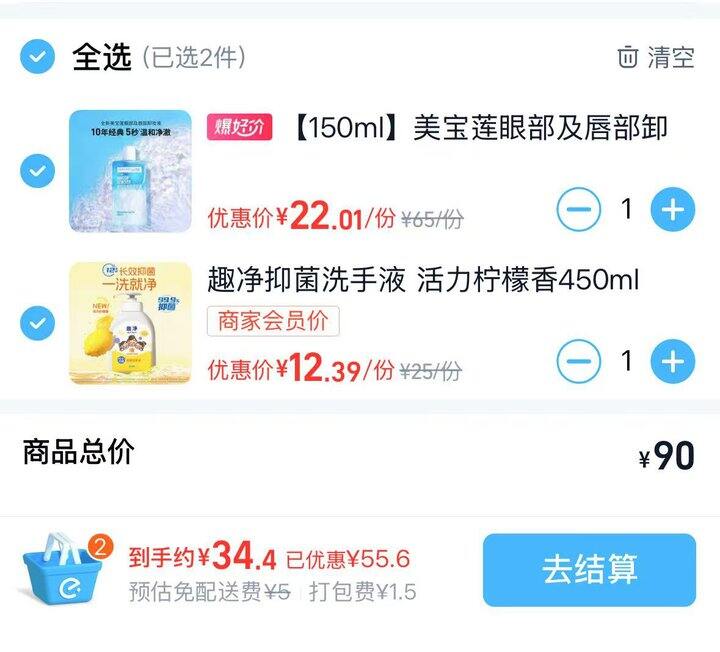Viewport: 720px width, 652px height.
Task: Decrease quantity of 美宝莲 remover
Action: pyautogui.click(x=579, y=209)
